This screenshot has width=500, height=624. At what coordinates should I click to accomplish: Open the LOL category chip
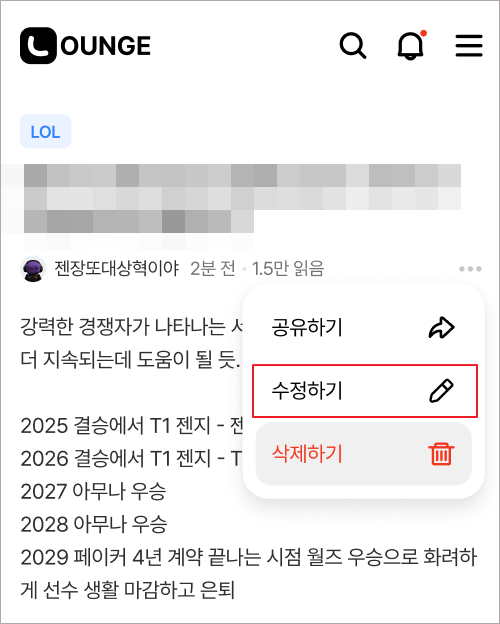[x=45, y=132]
